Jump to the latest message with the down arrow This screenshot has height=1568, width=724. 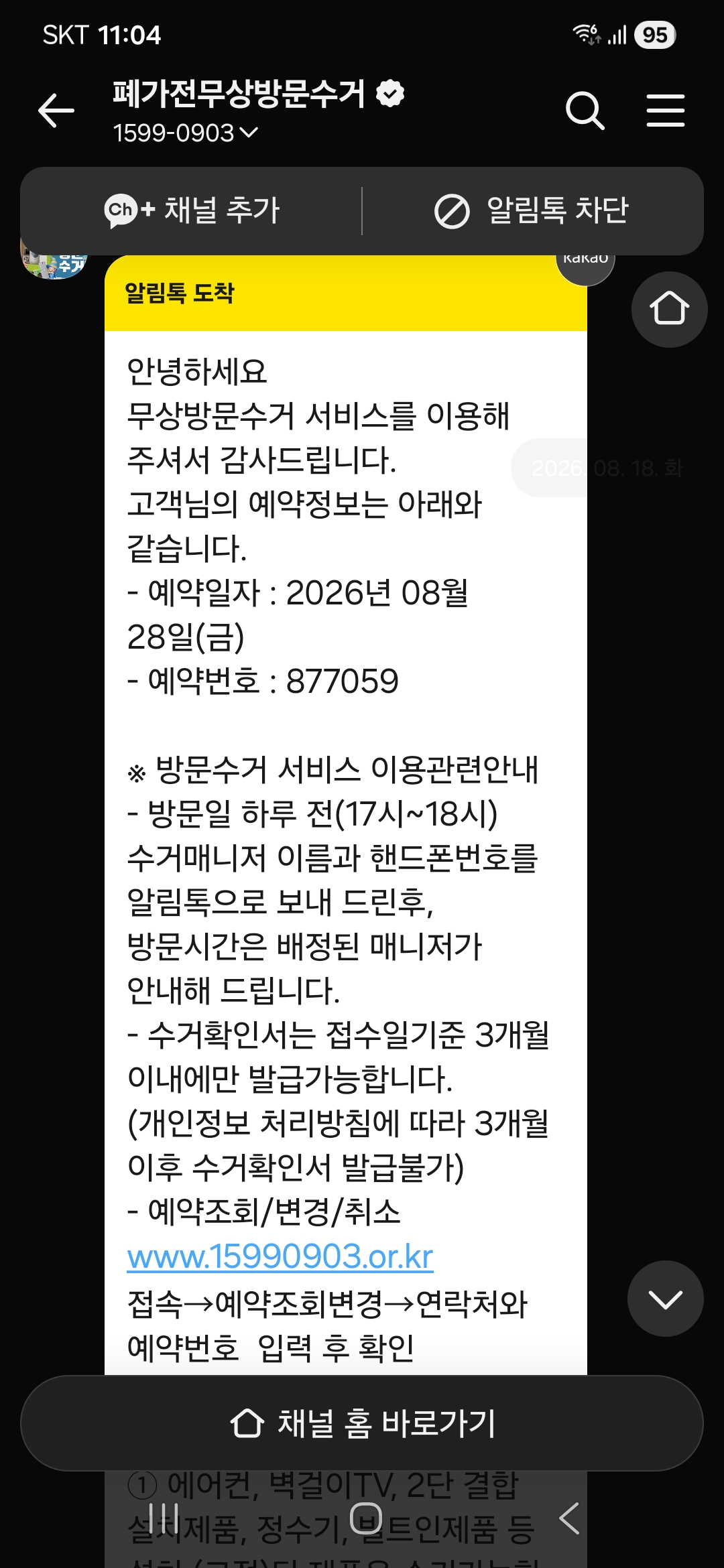coord(665,1299)
